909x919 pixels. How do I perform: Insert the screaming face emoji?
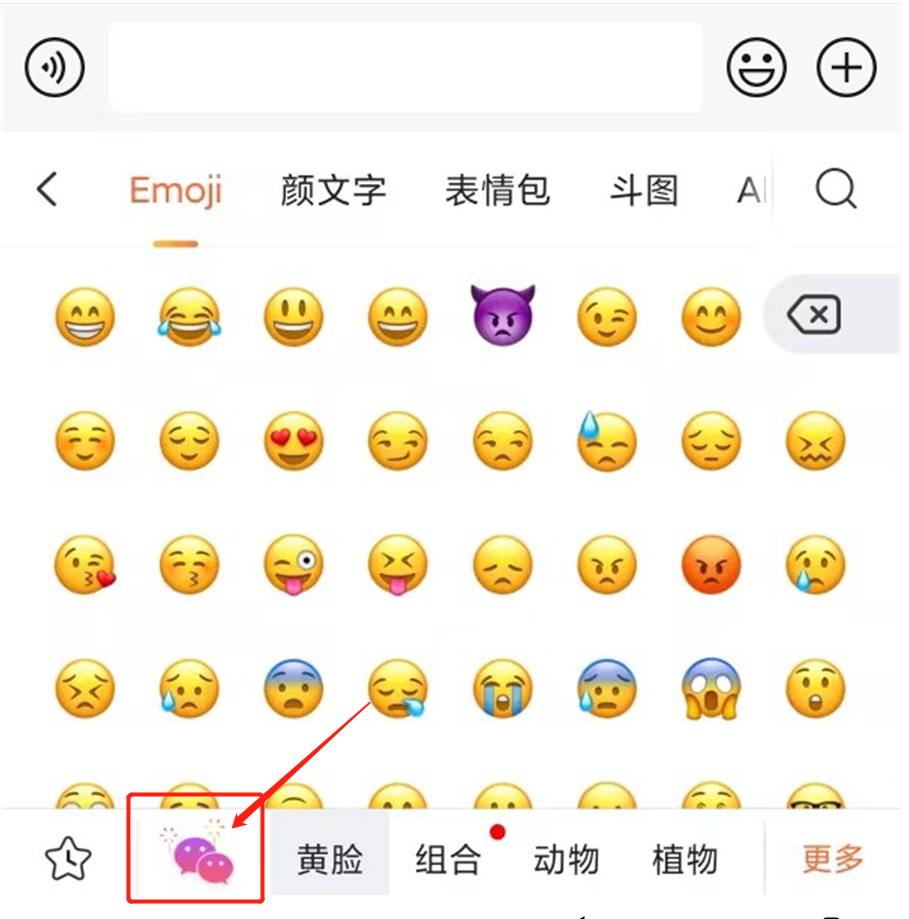tap(710, 688)
